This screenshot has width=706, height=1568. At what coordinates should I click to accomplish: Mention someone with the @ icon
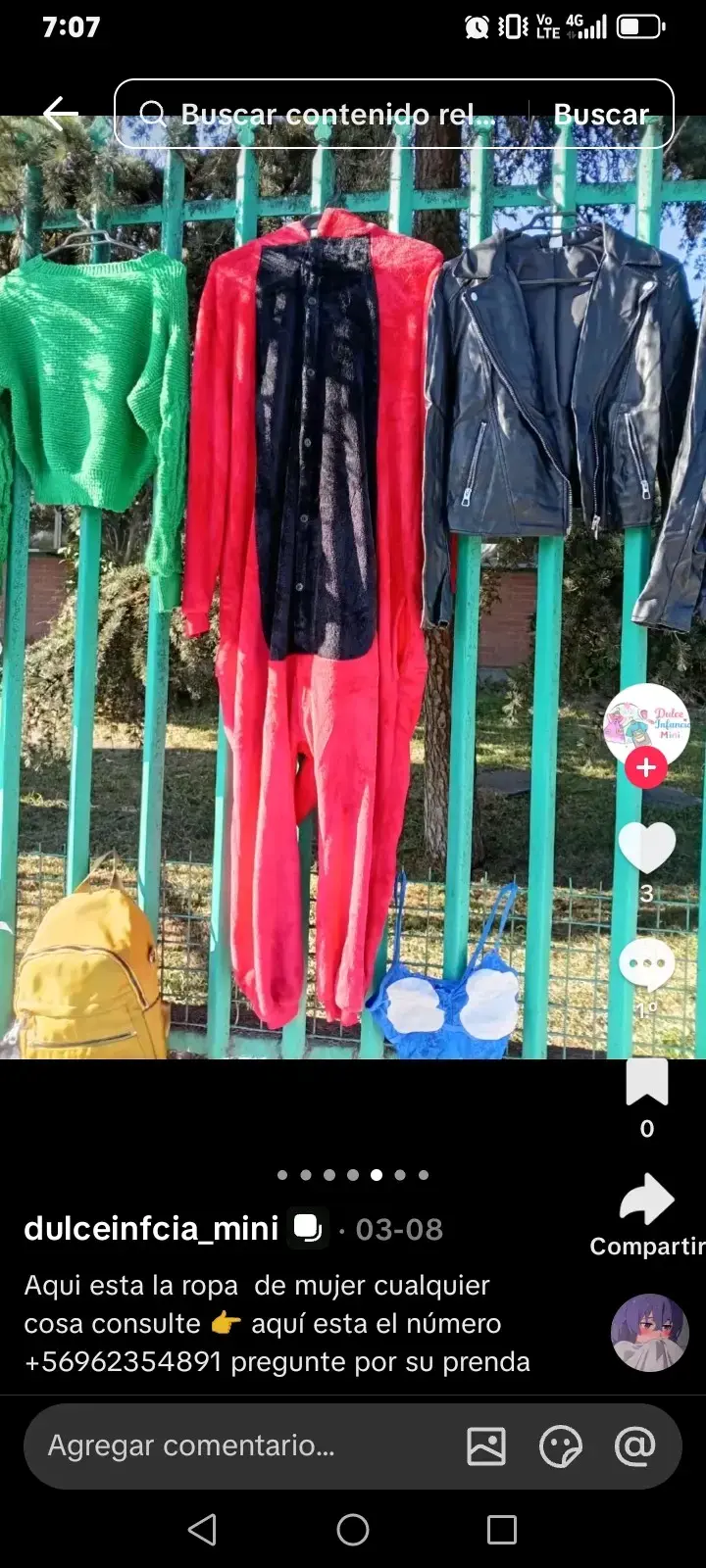coord(634,1446)
